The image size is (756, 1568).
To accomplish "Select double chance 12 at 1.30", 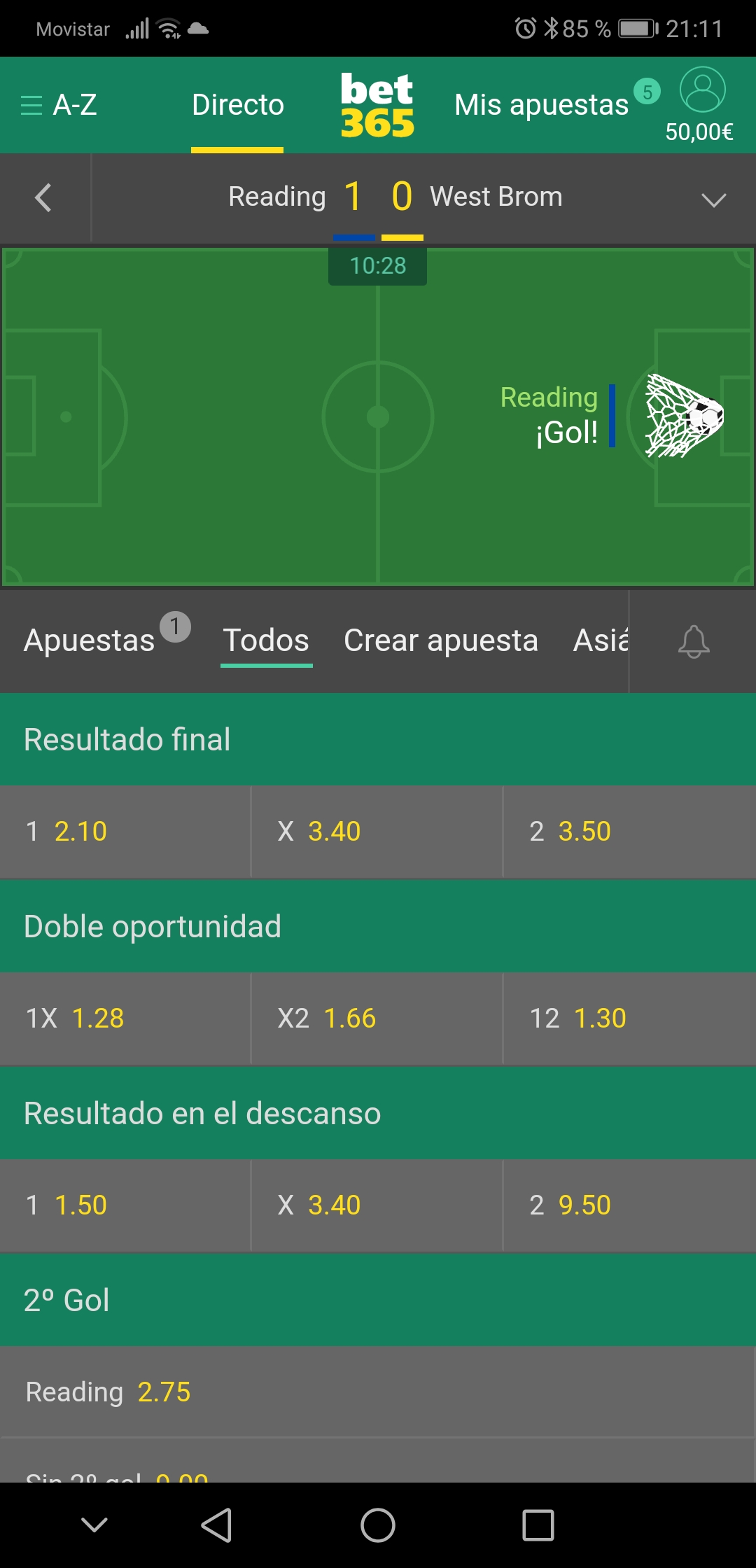I will 629,1018.
